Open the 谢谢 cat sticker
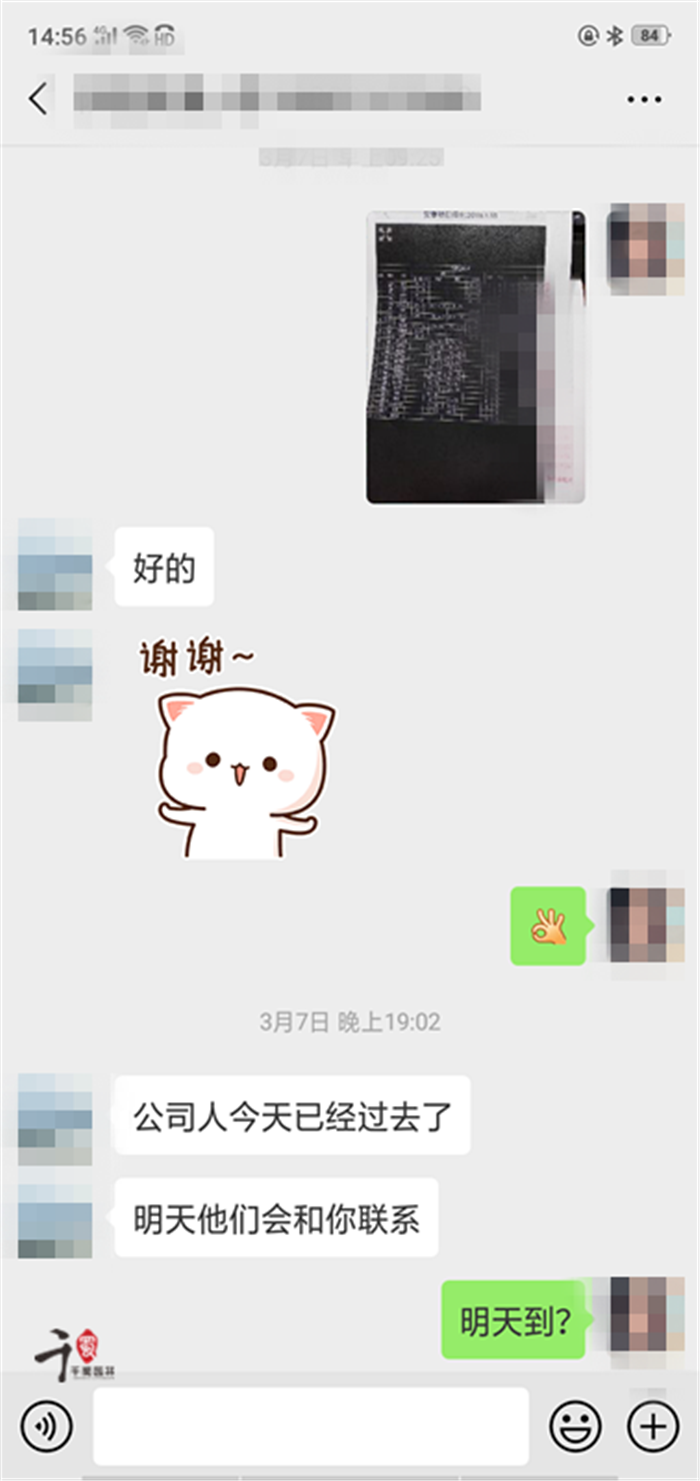The width and height of the screenshot is (700, 1481). [x=239, y=751]
